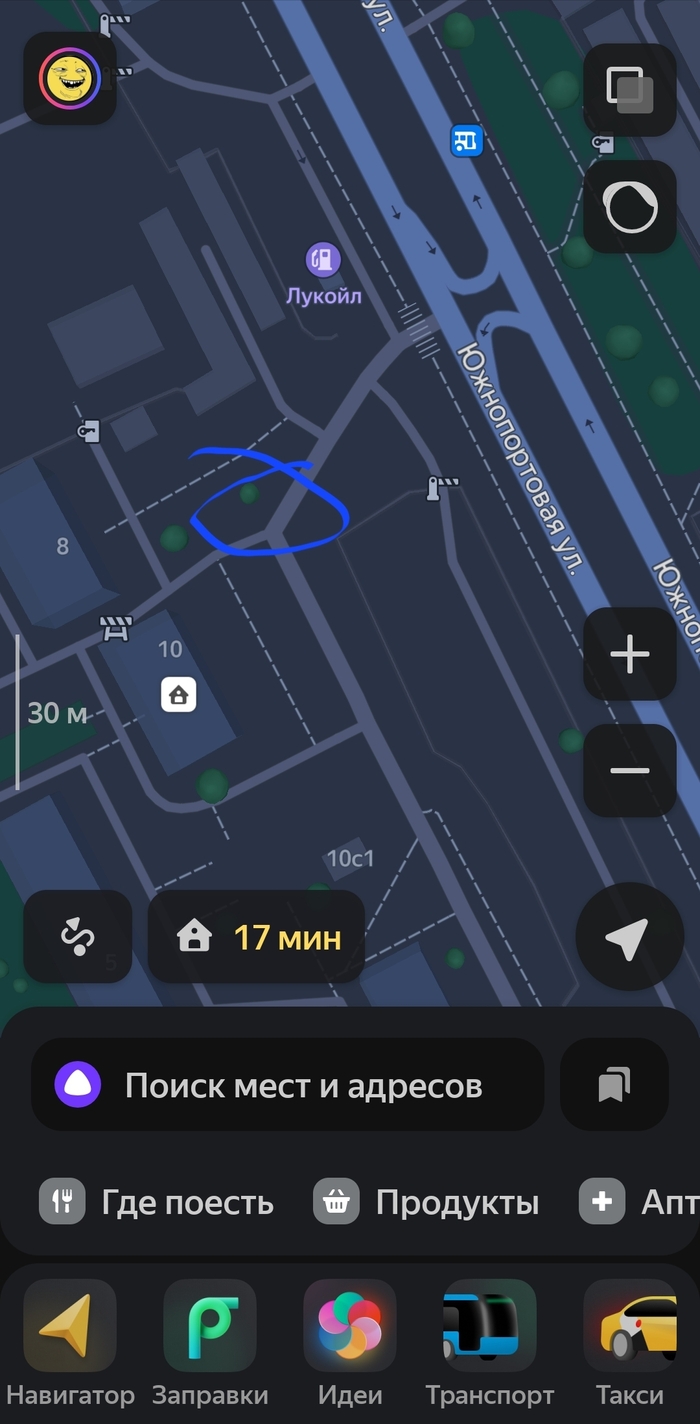Select the Продукты chip
The height and width of the screenshot is (1424, 700).
tap(427, 1202)
